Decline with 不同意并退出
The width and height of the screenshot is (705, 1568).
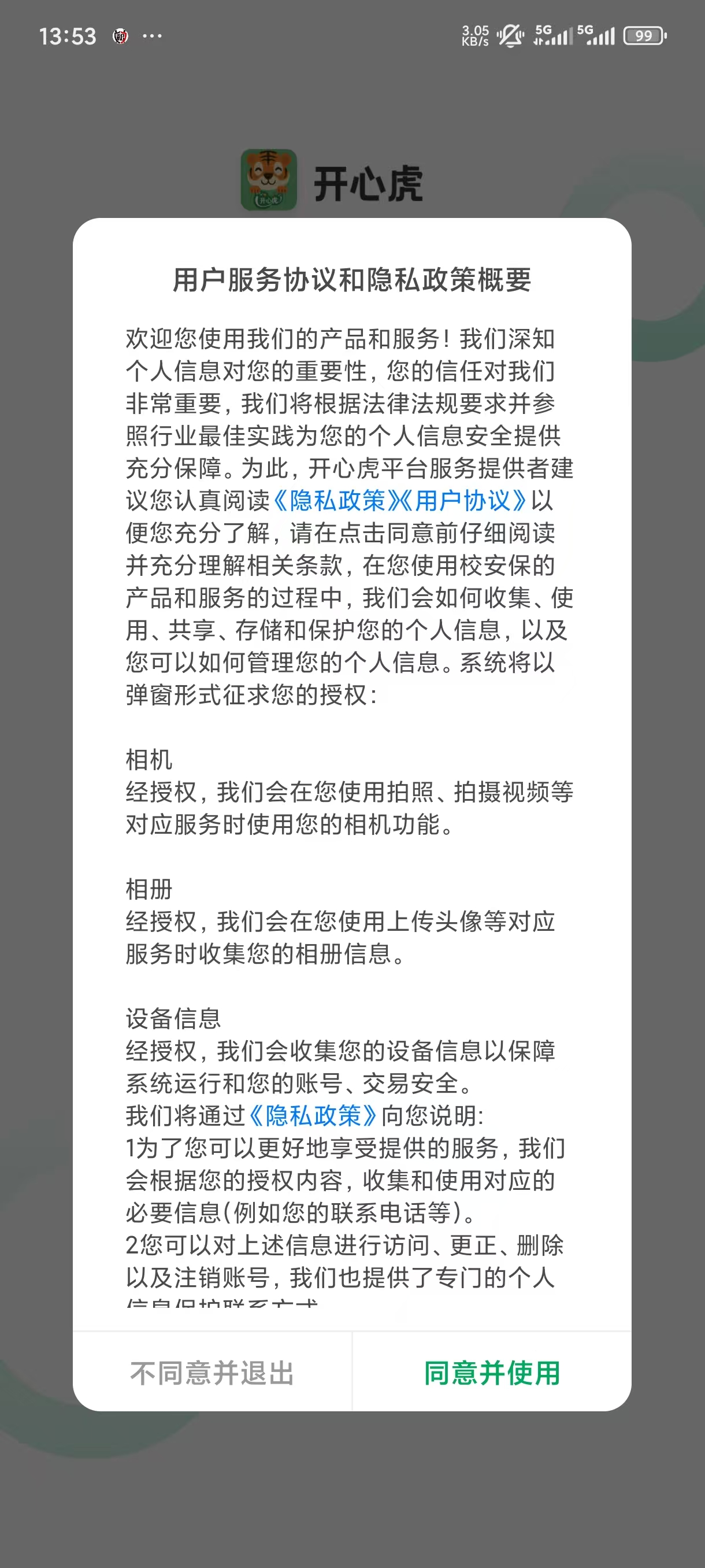[x=212, y=1373]
